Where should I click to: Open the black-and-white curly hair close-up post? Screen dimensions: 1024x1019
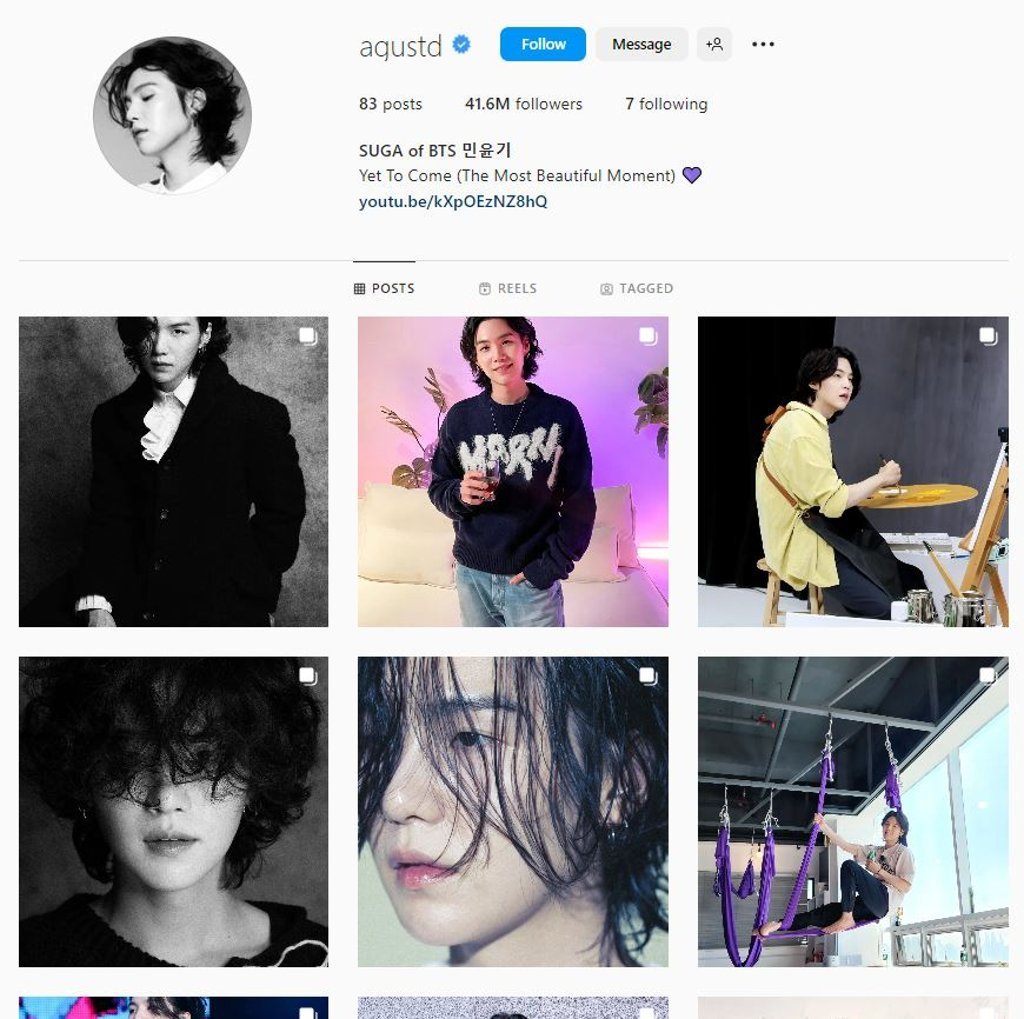[173, 811]
